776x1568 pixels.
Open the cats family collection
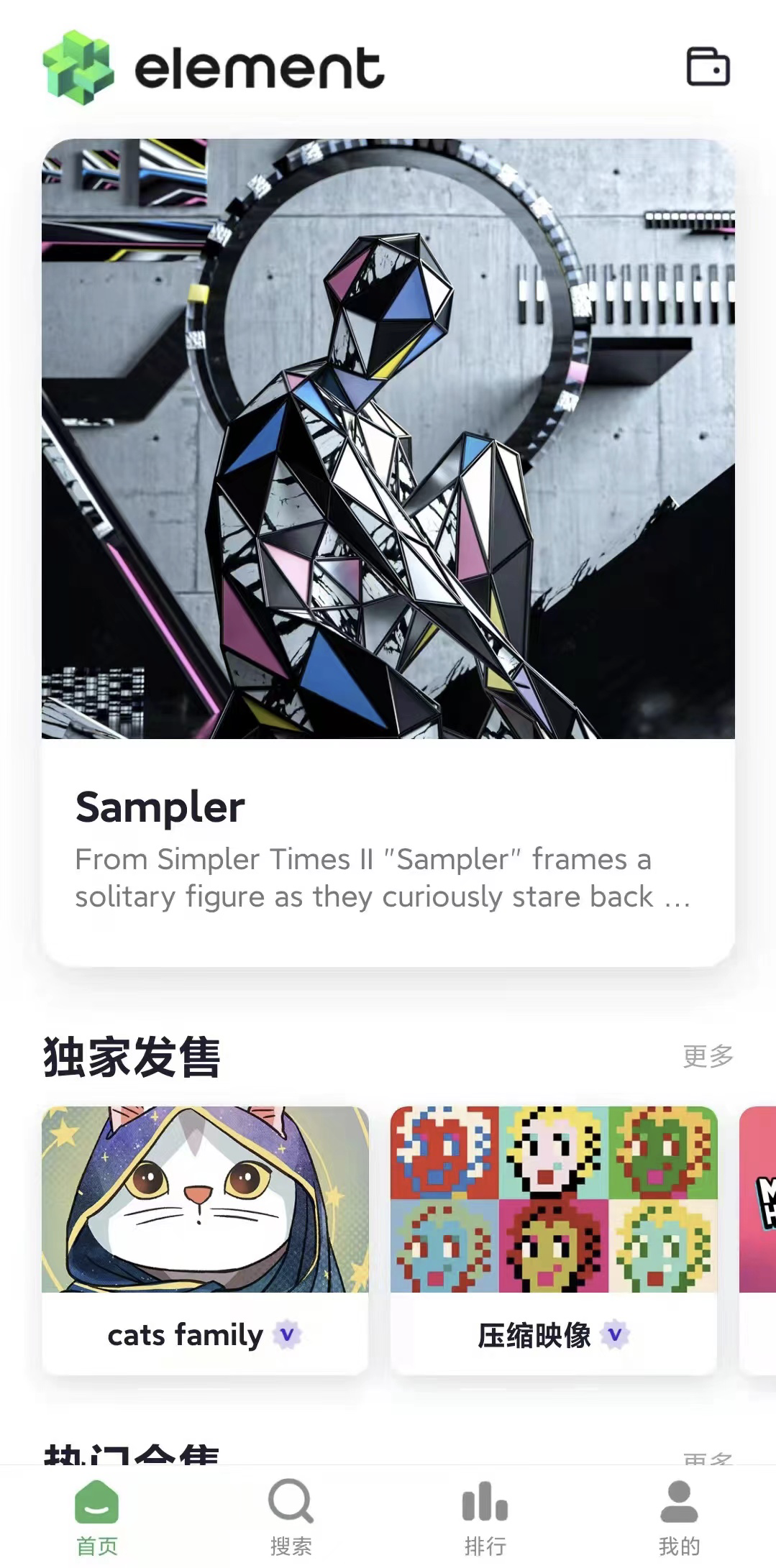205,1239
